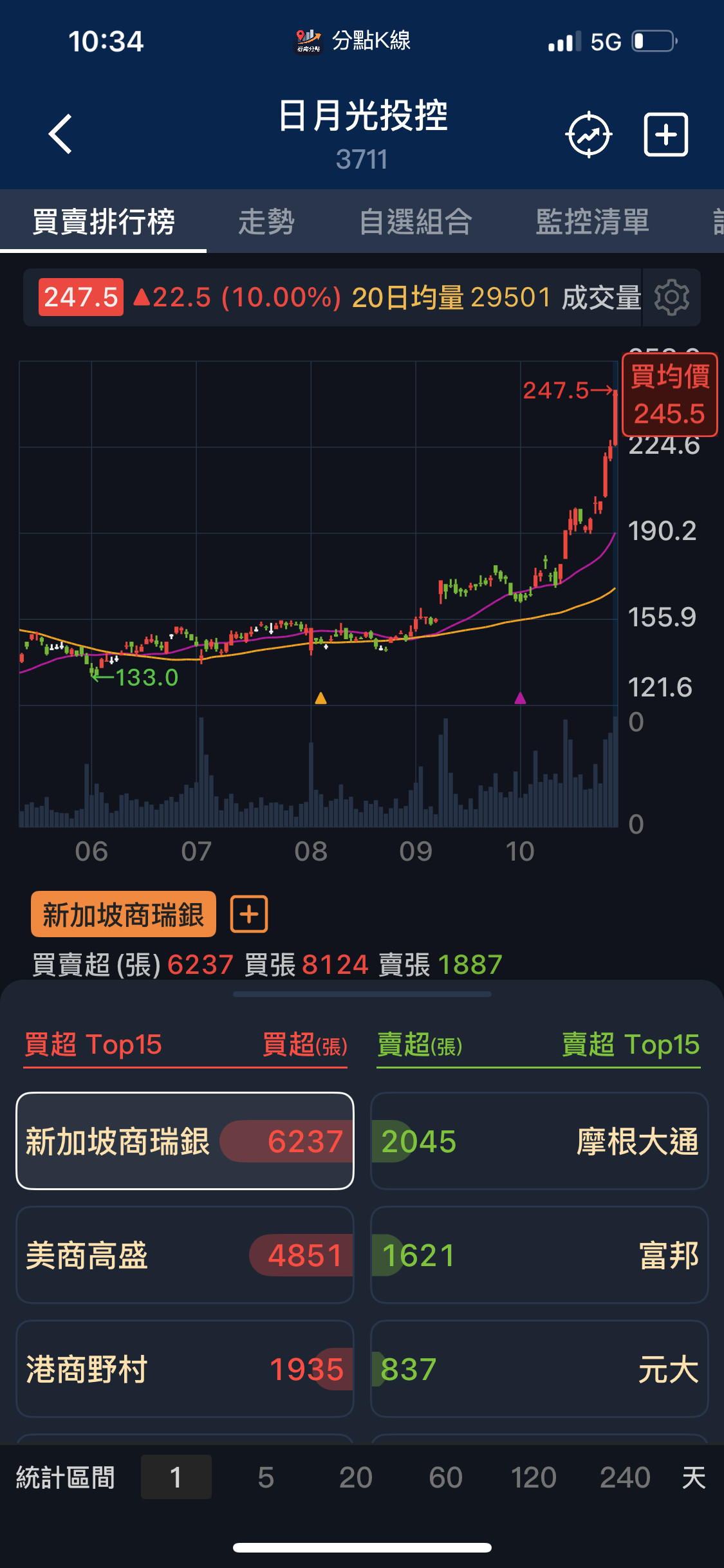Choose the 60-day statistics interval
This screenshot has width=724, height=1568.
point(445,1477)
